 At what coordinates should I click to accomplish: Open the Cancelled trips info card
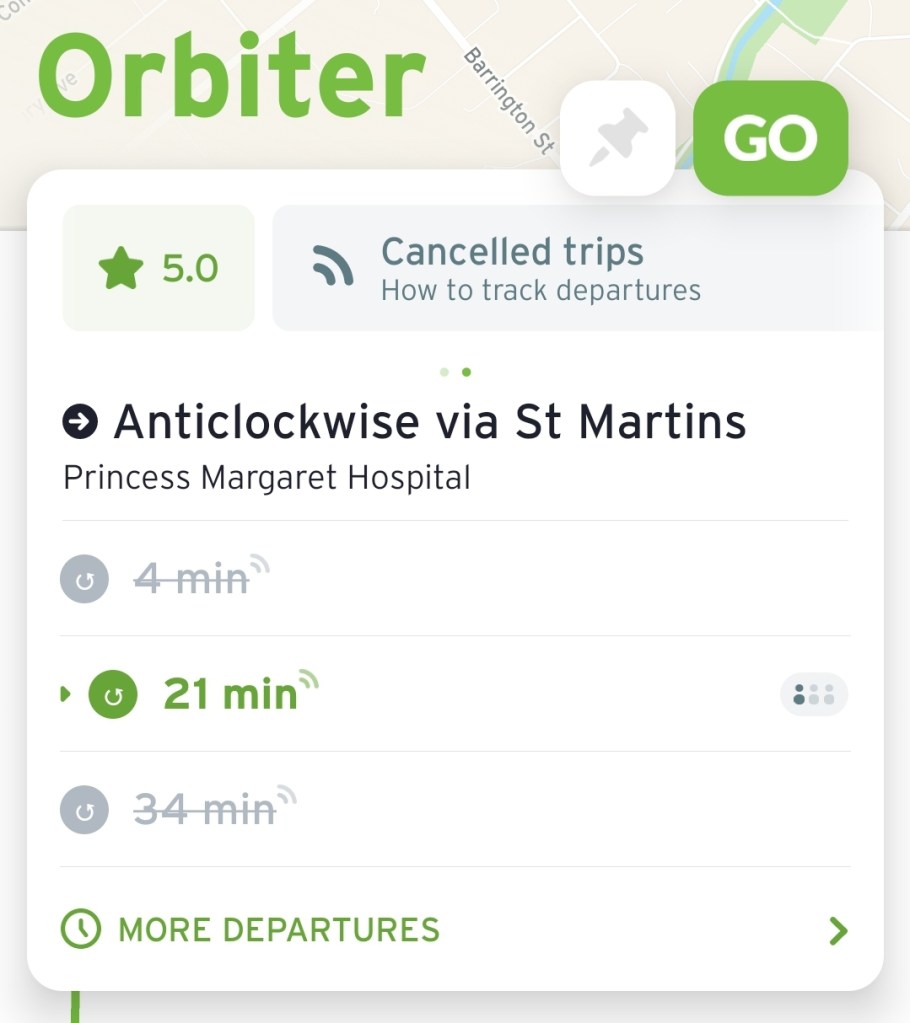click(578, 268)
